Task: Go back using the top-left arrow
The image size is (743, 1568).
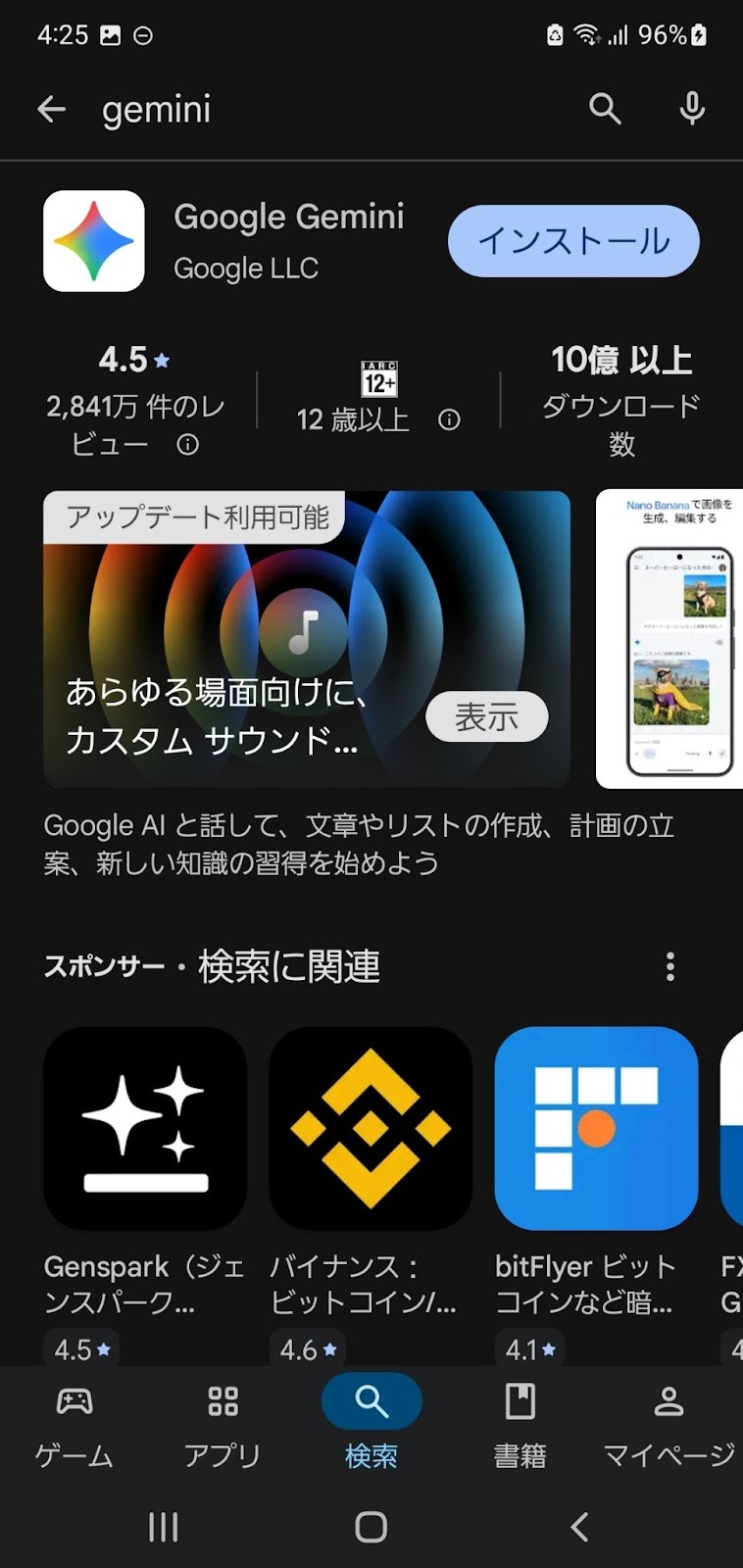Action: (51, 109)
